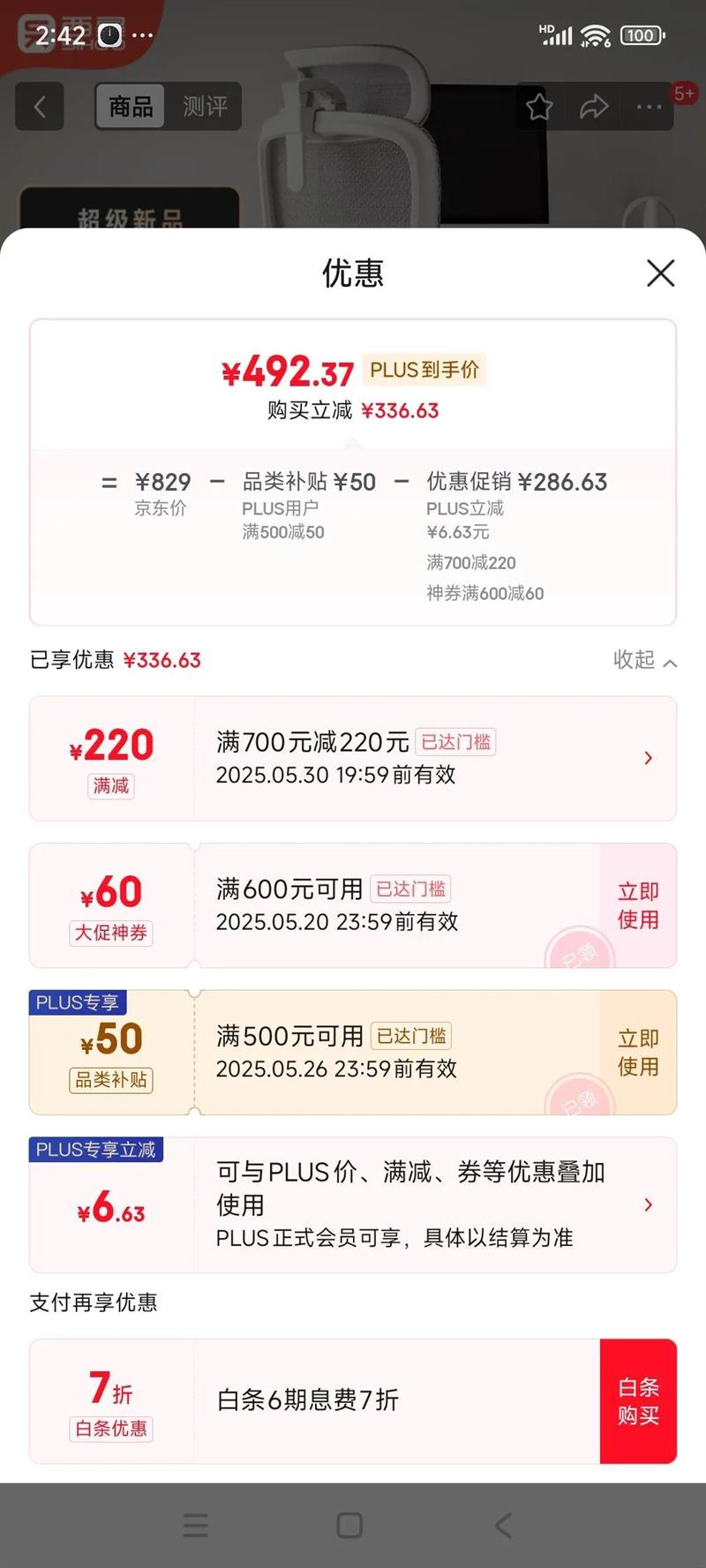Tap 立即使用 on the ¥60 大促神券
Screen dimensions: 706x1568
pos(638,905)
